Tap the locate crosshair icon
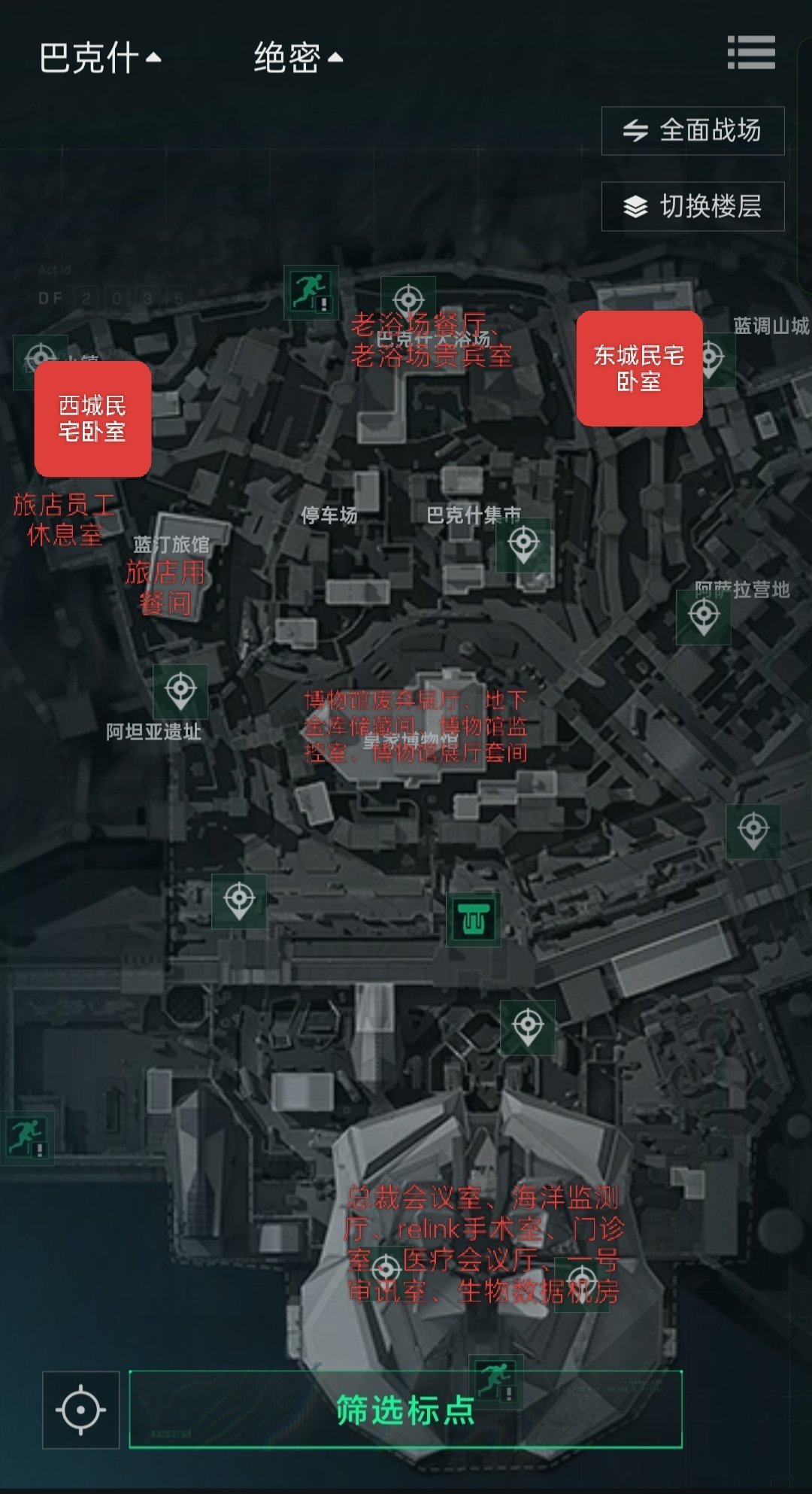The height and width of the screenshot is (1494, 812). pyautogui.click(x=80, y=1410)
